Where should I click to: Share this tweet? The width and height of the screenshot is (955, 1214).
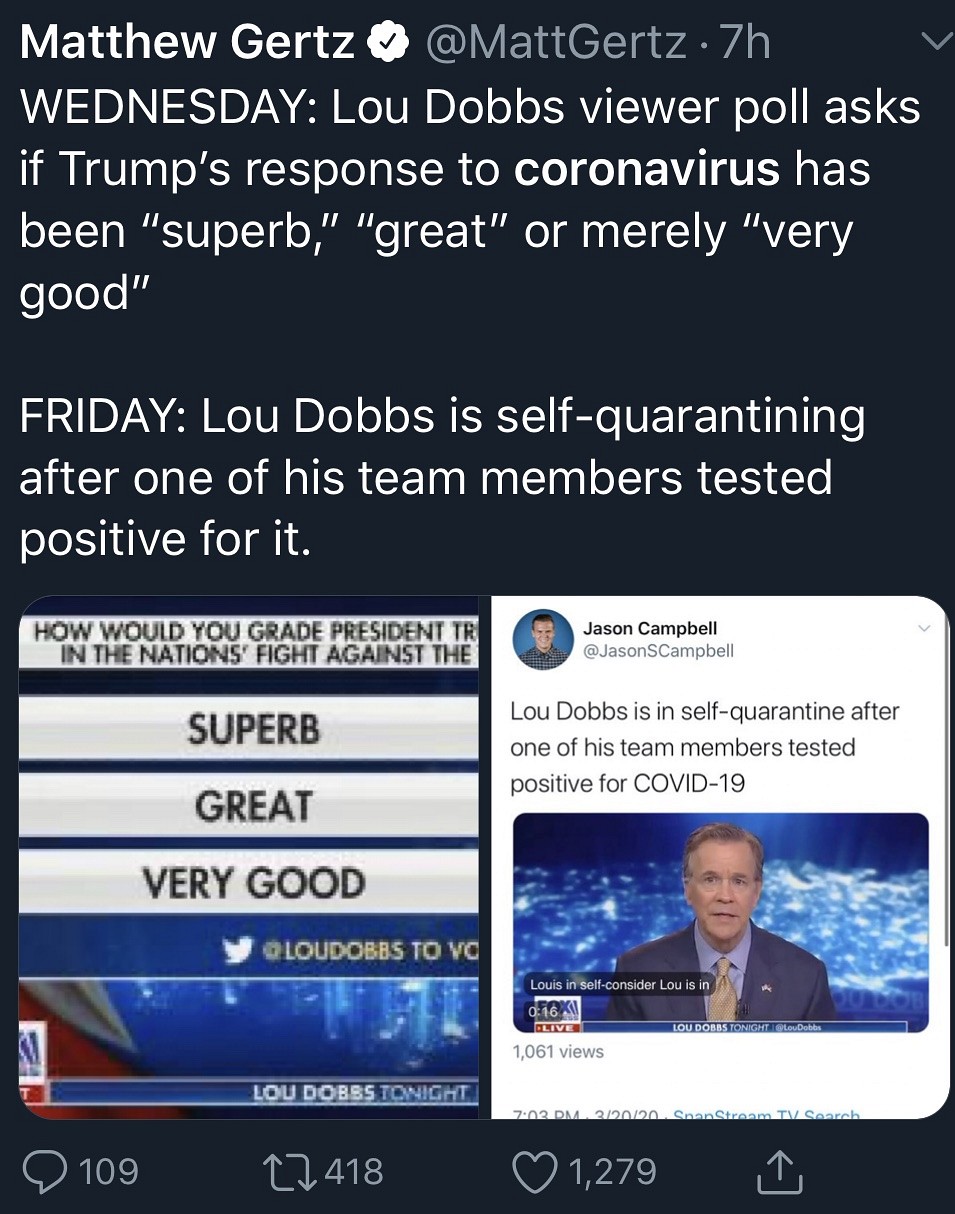(779, 1171)
